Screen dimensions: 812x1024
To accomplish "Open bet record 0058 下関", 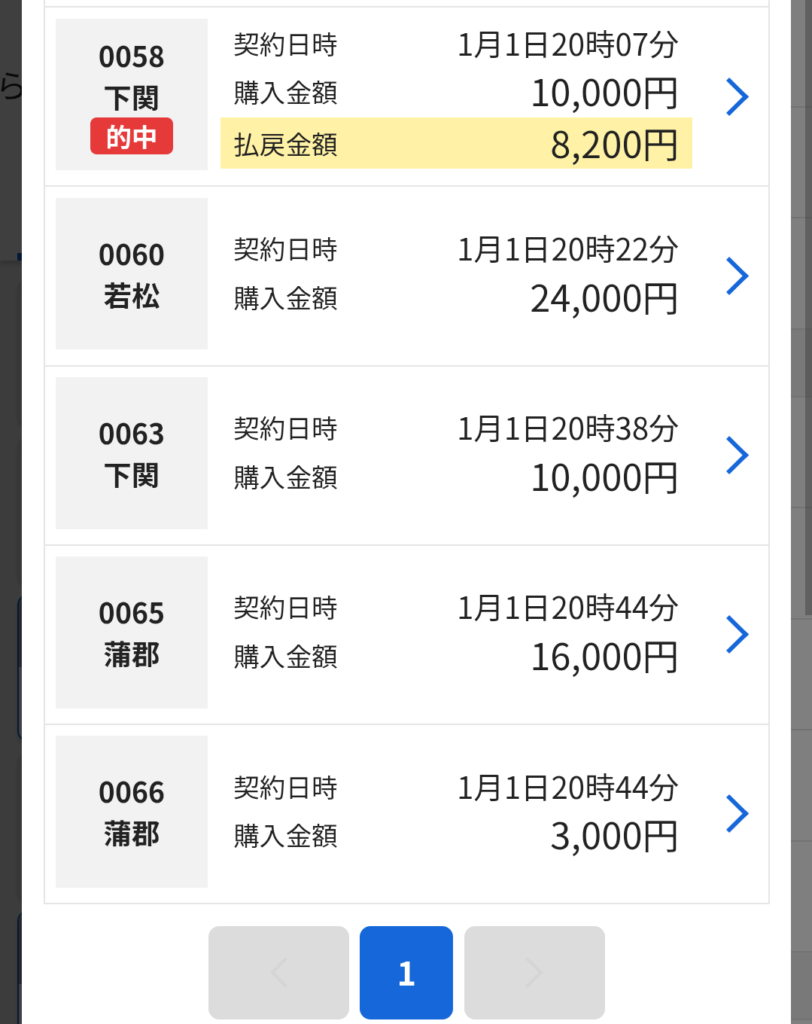I will (736, 97).
